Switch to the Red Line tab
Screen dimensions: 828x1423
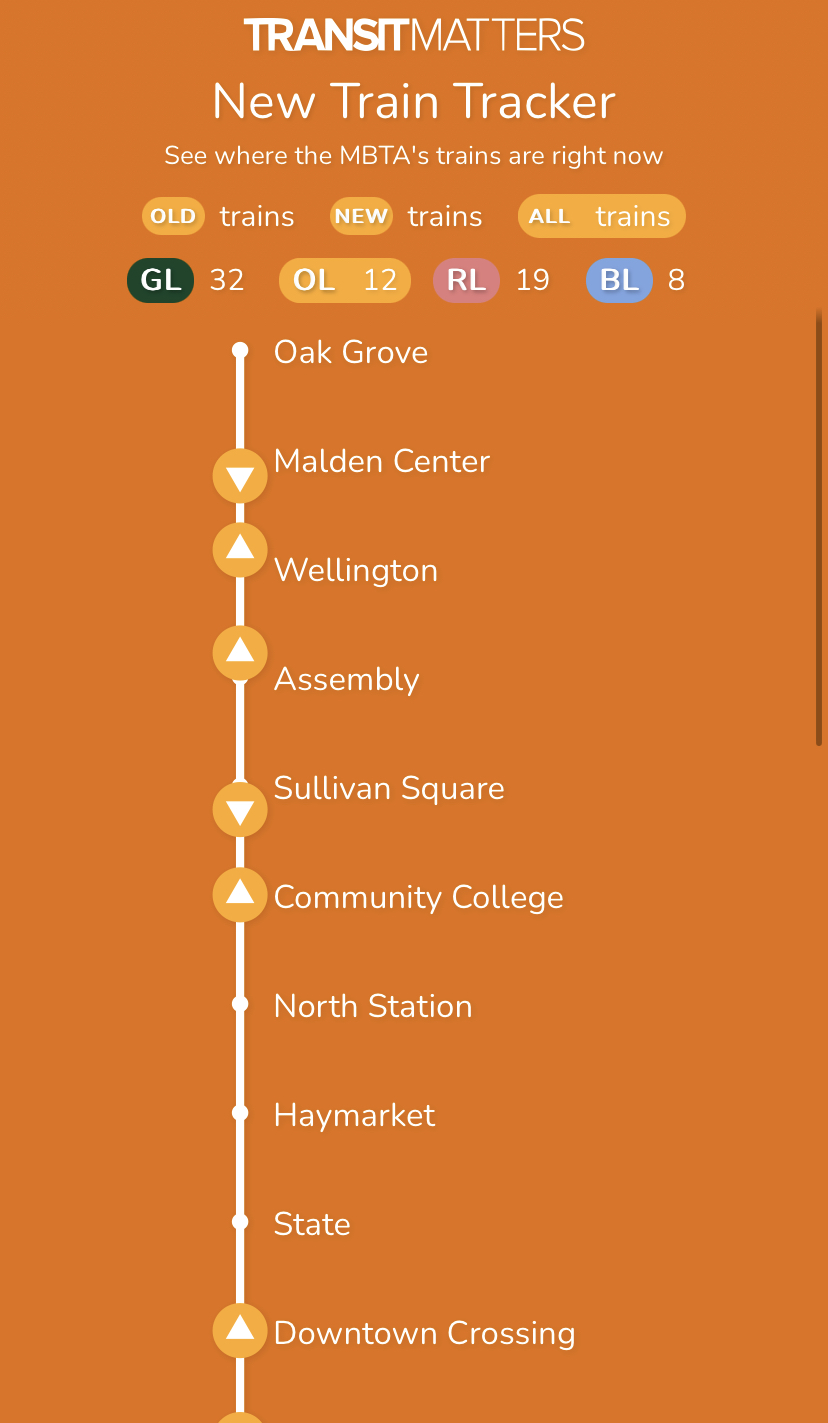[467, 280]
